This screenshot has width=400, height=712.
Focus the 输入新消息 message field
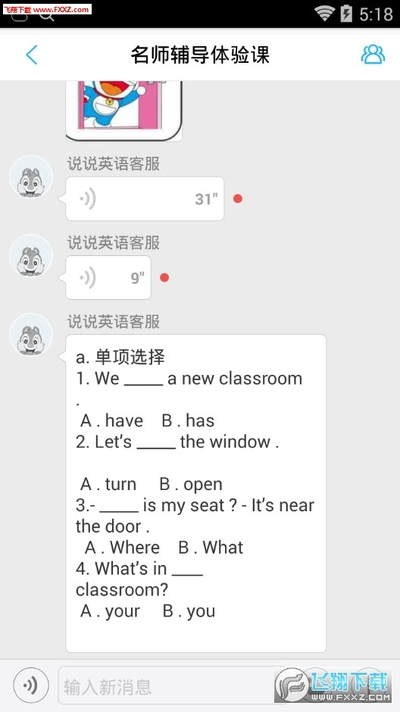(x=170, y=686)
